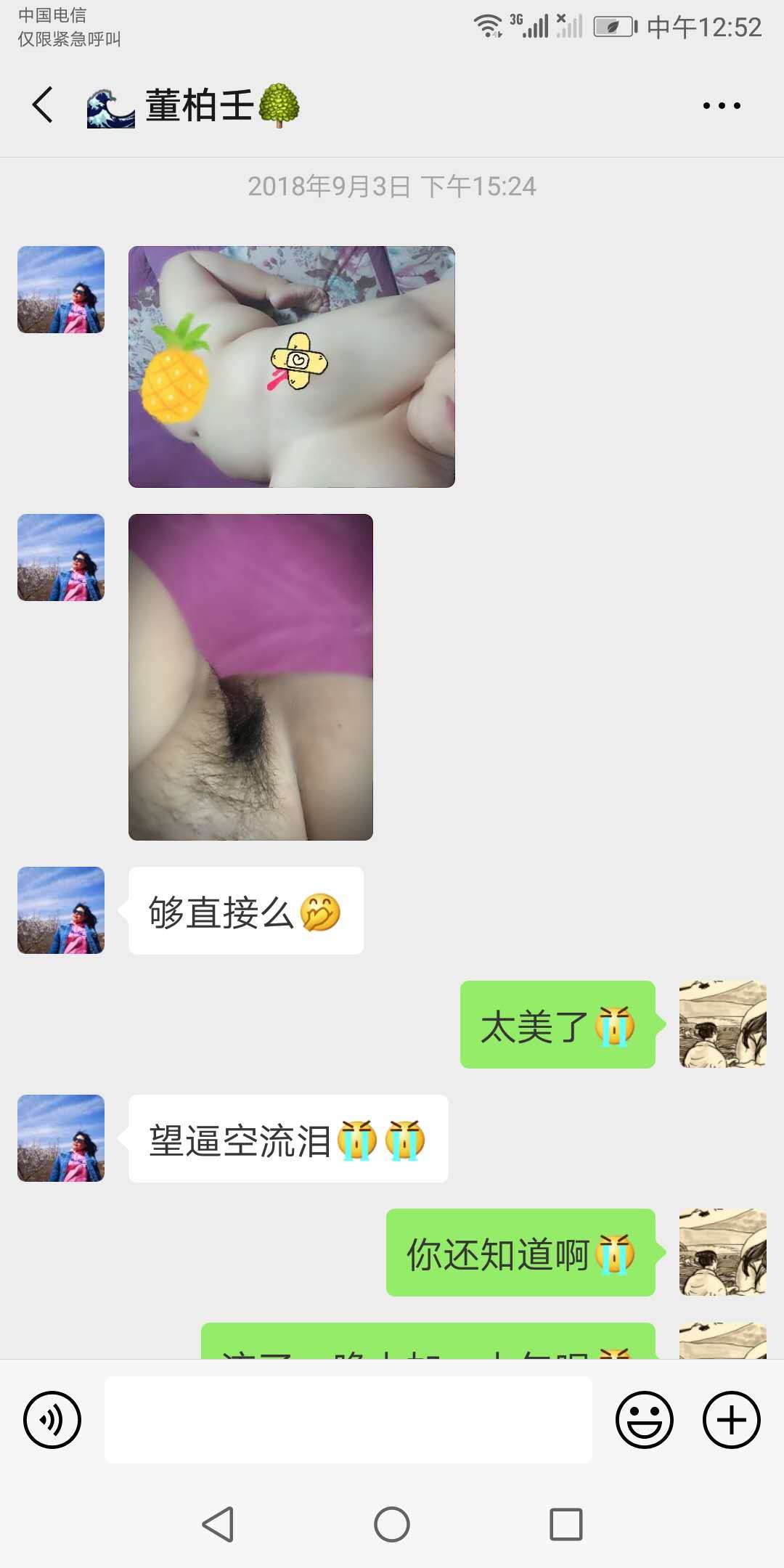Open the emoji sticker panel
The width and height of the screenshot is (784, 1568).
644,1419
